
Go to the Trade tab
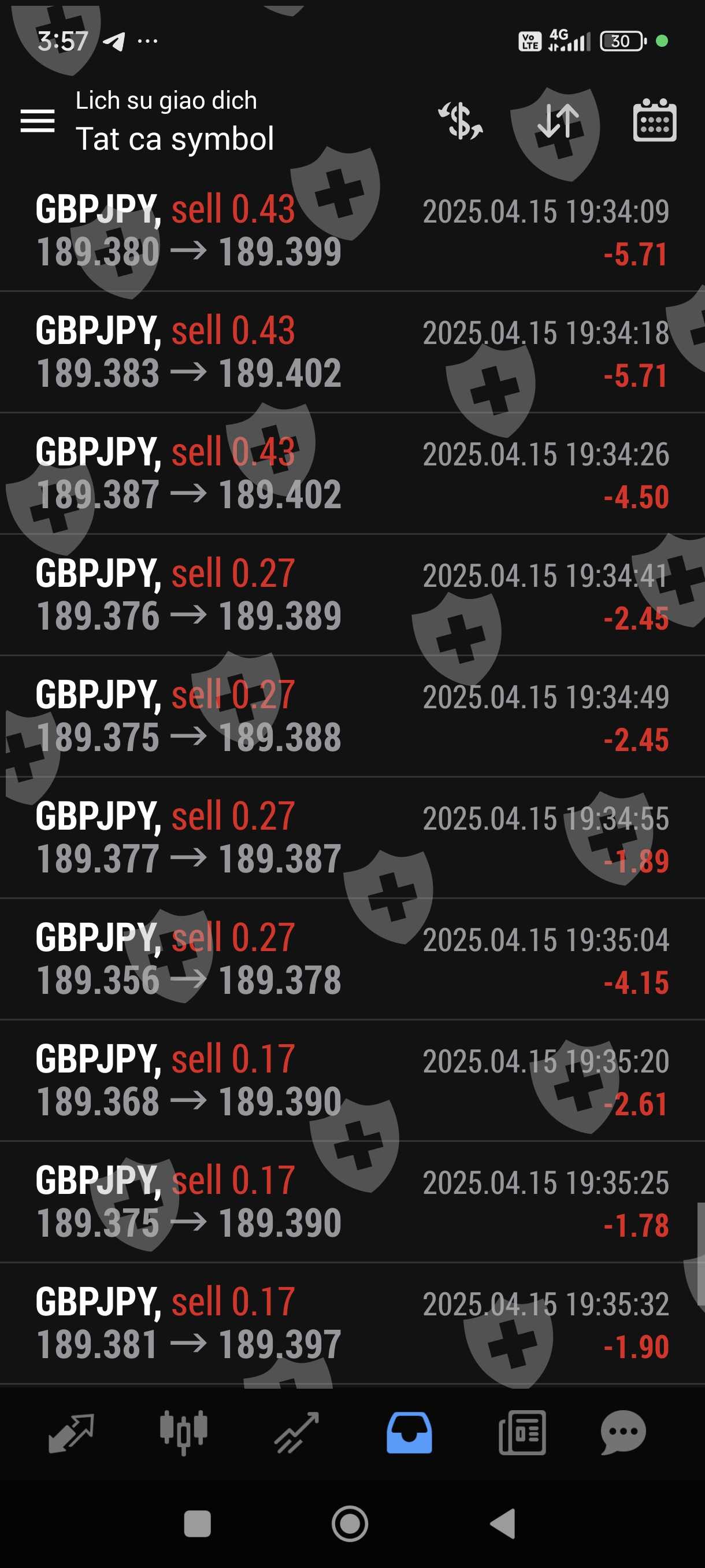click(296, 1433)
